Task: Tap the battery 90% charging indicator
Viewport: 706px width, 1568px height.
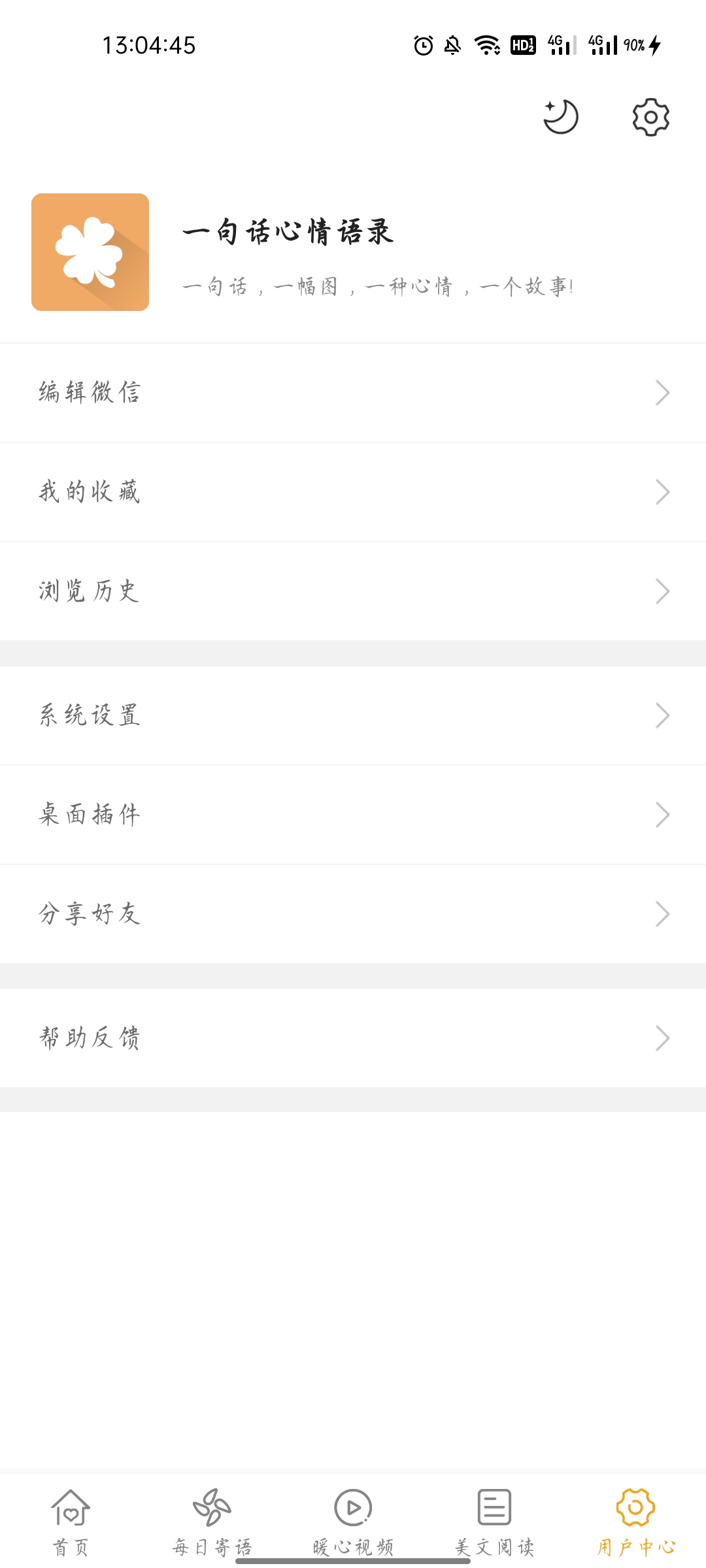Action: point(639,44)
